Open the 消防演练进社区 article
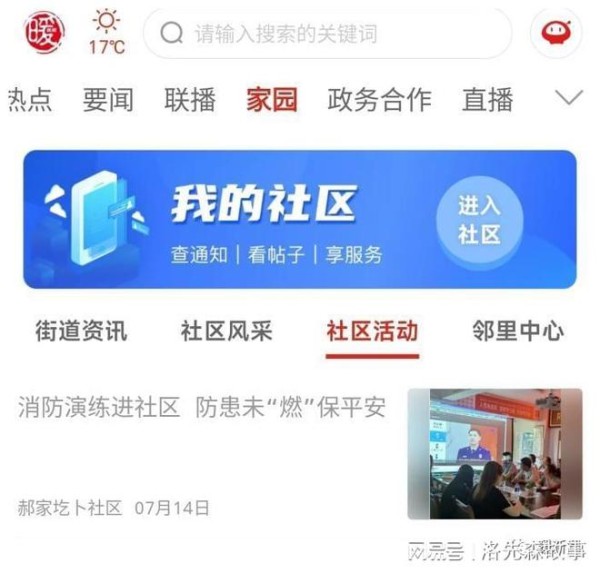The image size is (600, 573). click(202, 408)
